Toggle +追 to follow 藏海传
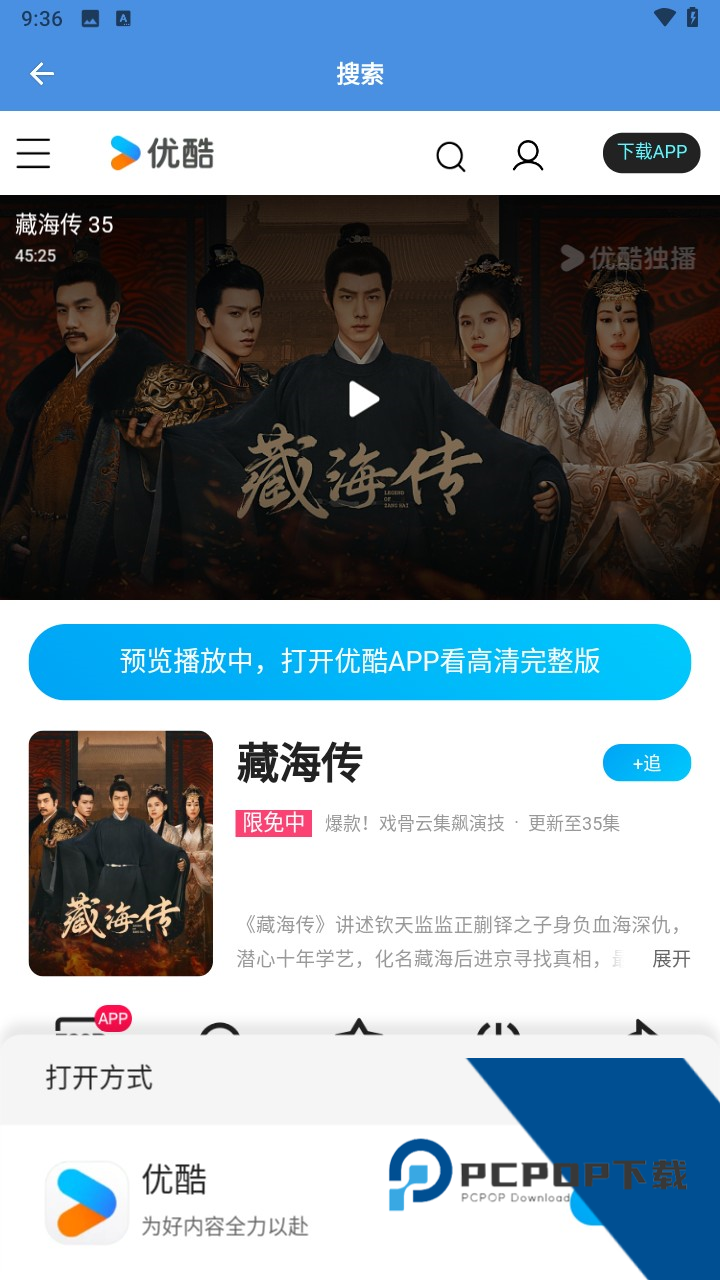 (x=647, y=762)
